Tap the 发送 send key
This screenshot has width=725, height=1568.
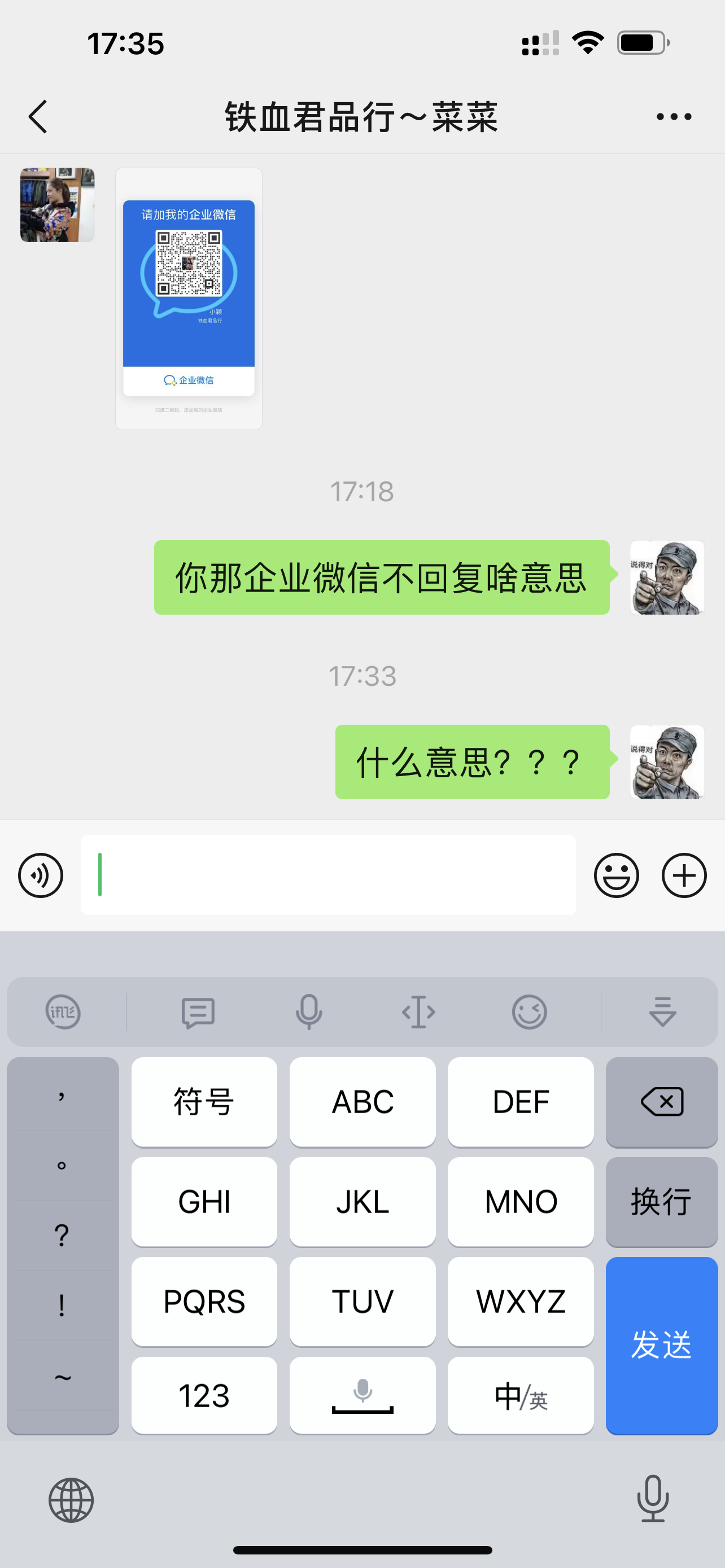click(x=661, y=1345)
